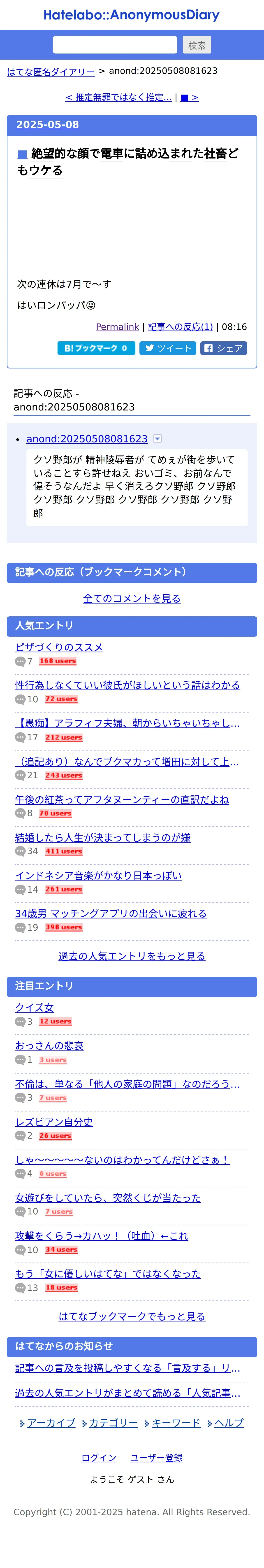Open 全てのコメントを見る link
This screenshot has width=264, height=1568.
(x=132, y=598)
